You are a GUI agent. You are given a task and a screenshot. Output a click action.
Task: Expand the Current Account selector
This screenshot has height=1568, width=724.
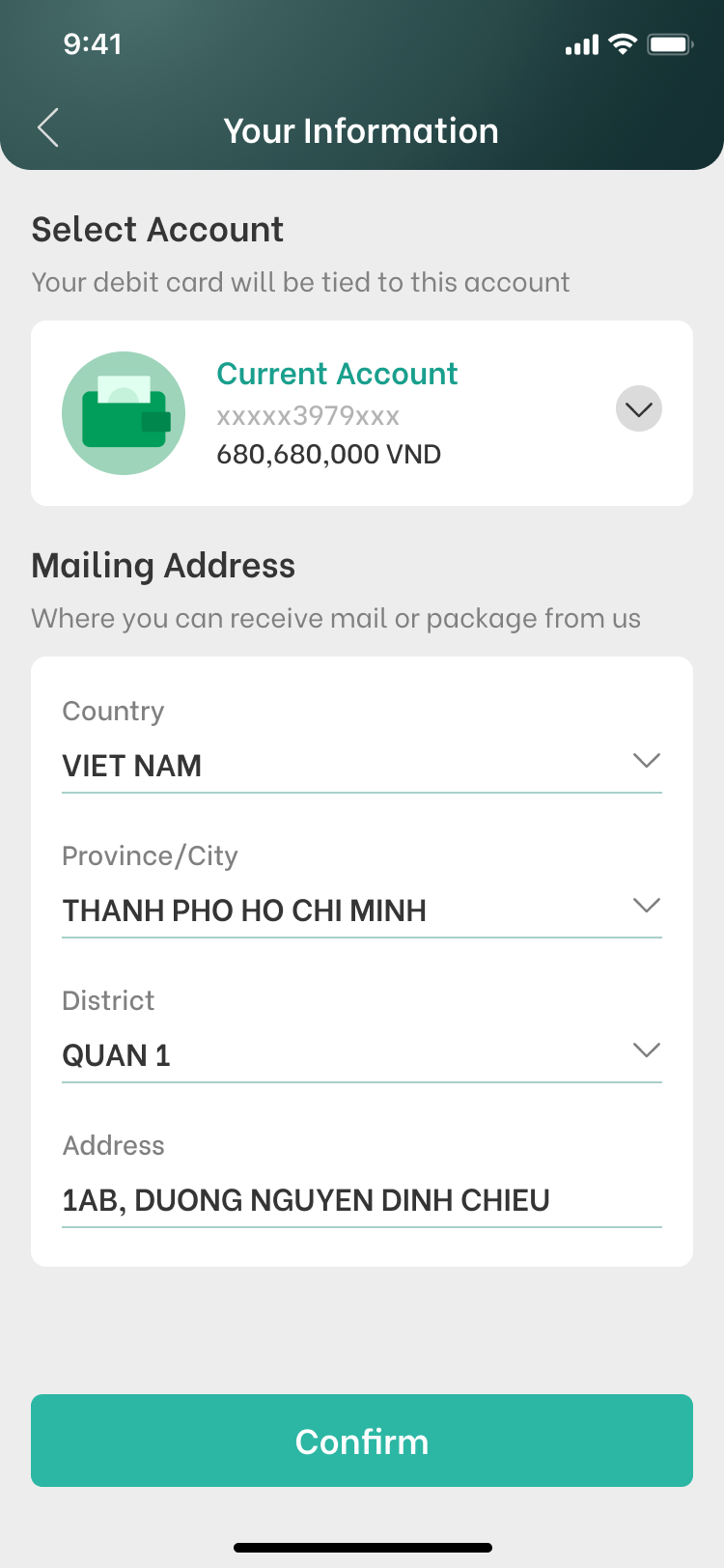click(x=638, y=409)
